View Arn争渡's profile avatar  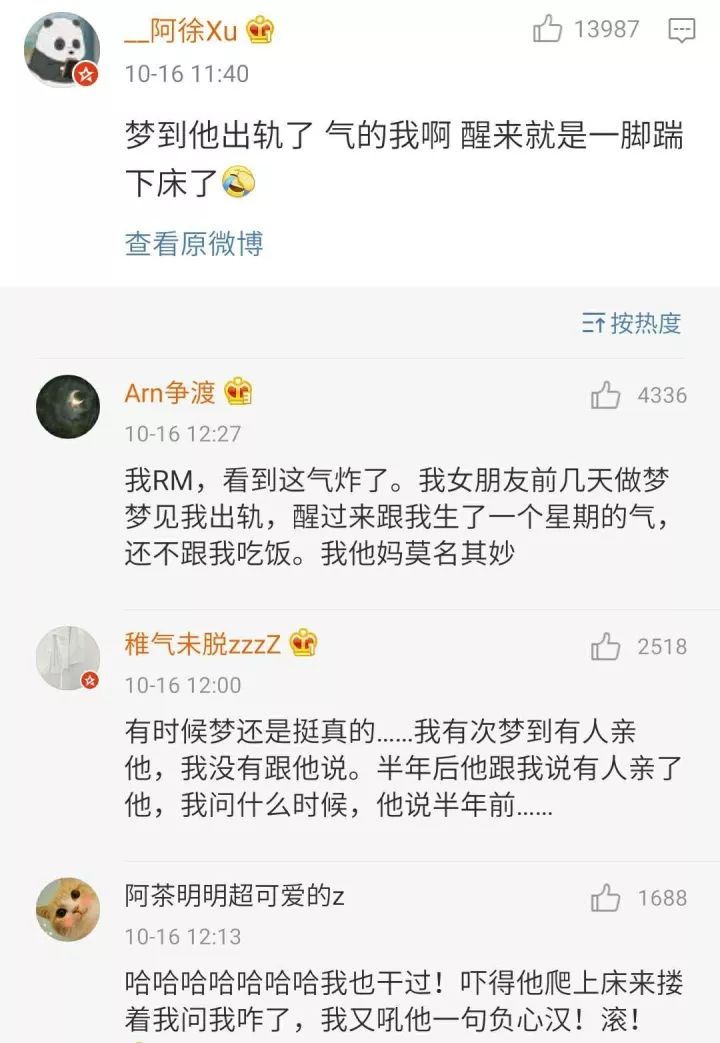(68, 407)
